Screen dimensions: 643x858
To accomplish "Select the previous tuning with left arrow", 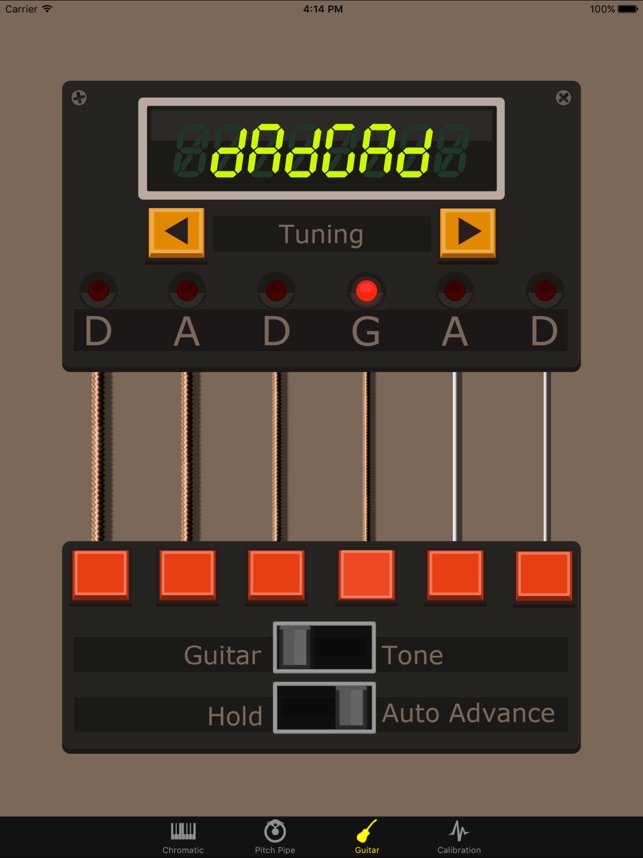I will coord(176,232).
